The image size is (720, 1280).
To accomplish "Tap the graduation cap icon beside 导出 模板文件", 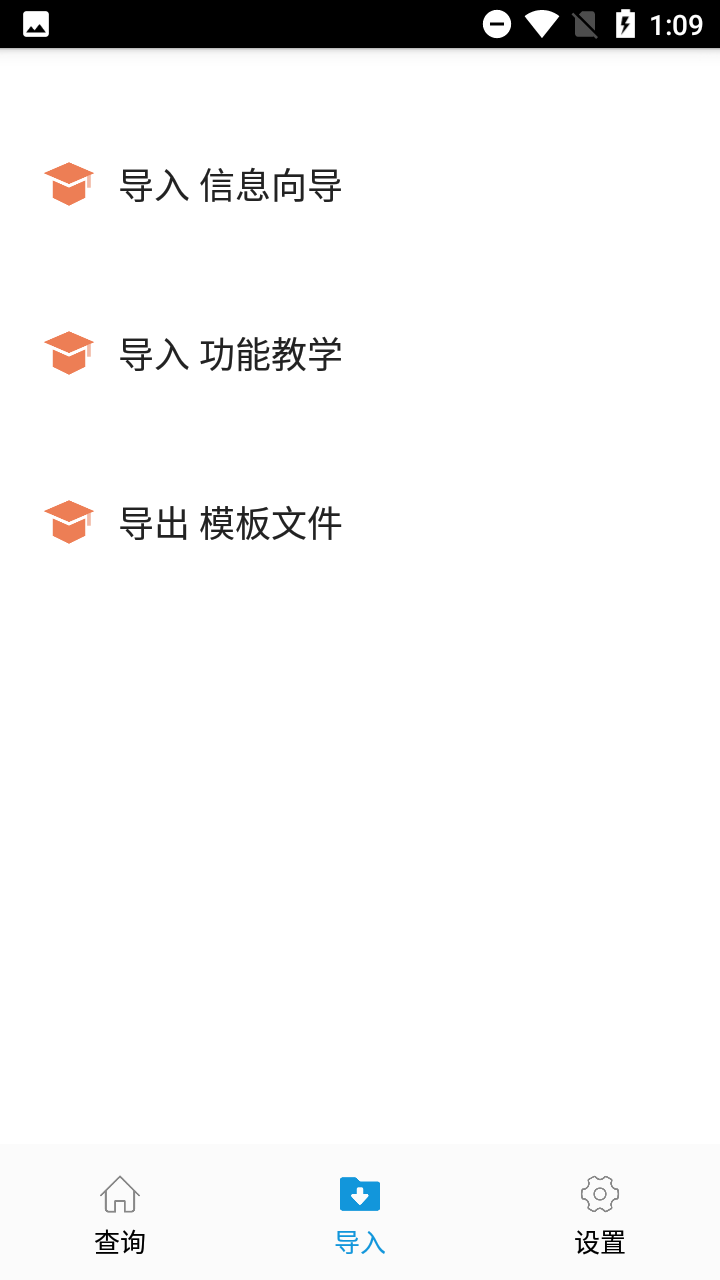I will (x=67, y=521).
